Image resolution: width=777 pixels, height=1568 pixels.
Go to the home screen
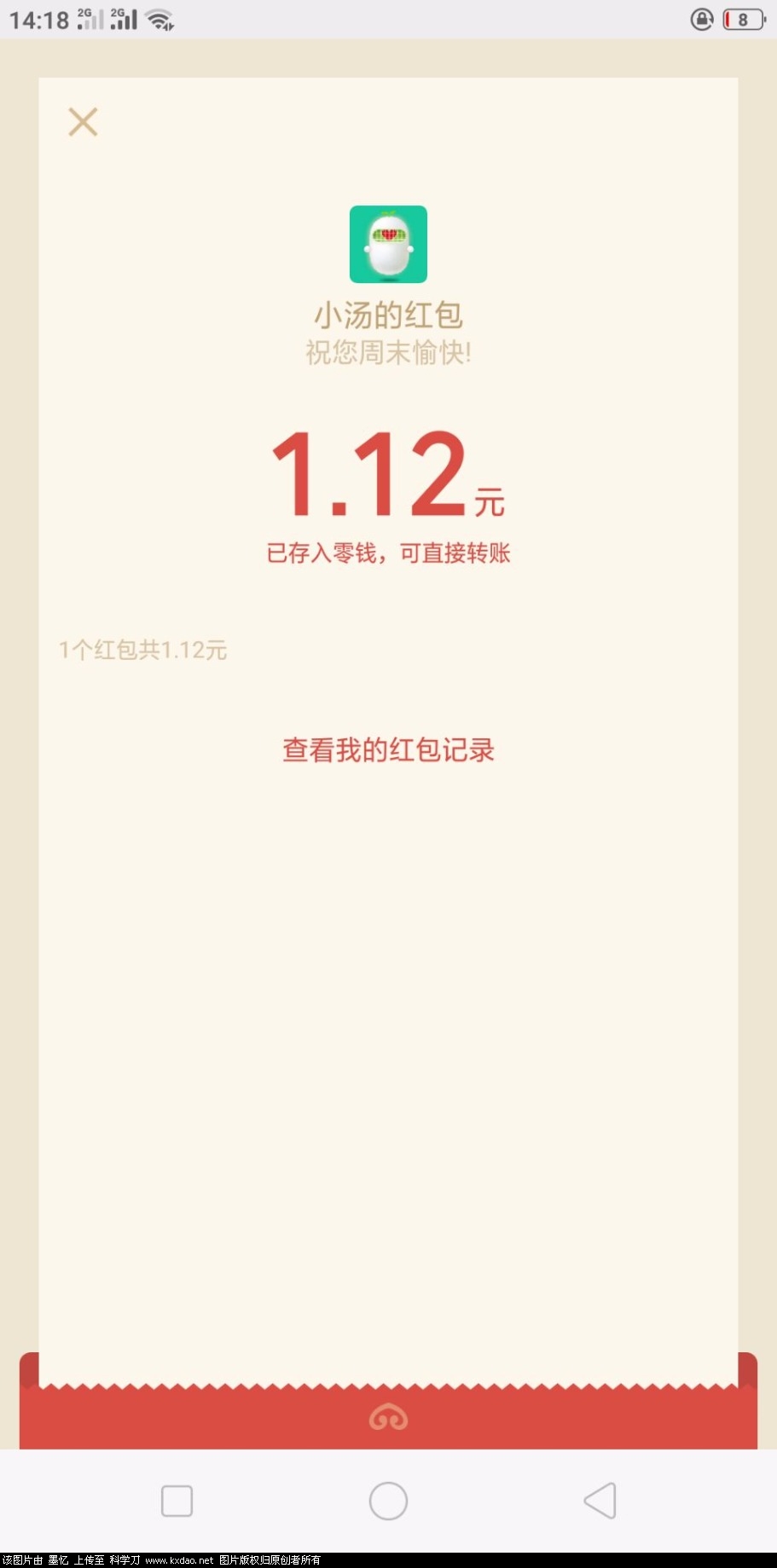click(x=388, y=1501)
